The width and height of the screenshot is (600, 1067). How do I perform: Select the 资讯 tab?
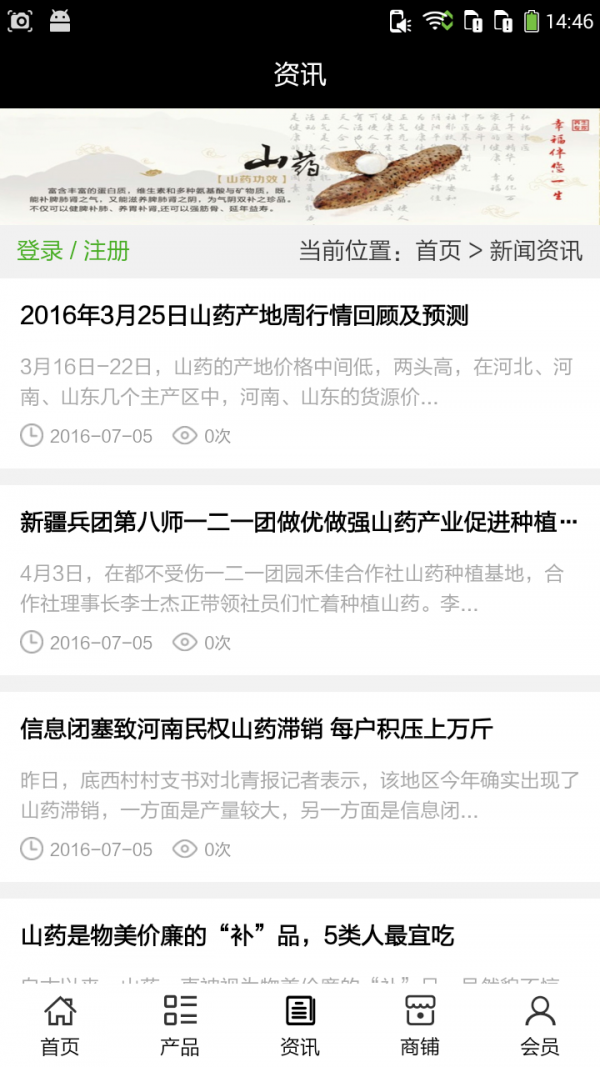click(300, 1024)
